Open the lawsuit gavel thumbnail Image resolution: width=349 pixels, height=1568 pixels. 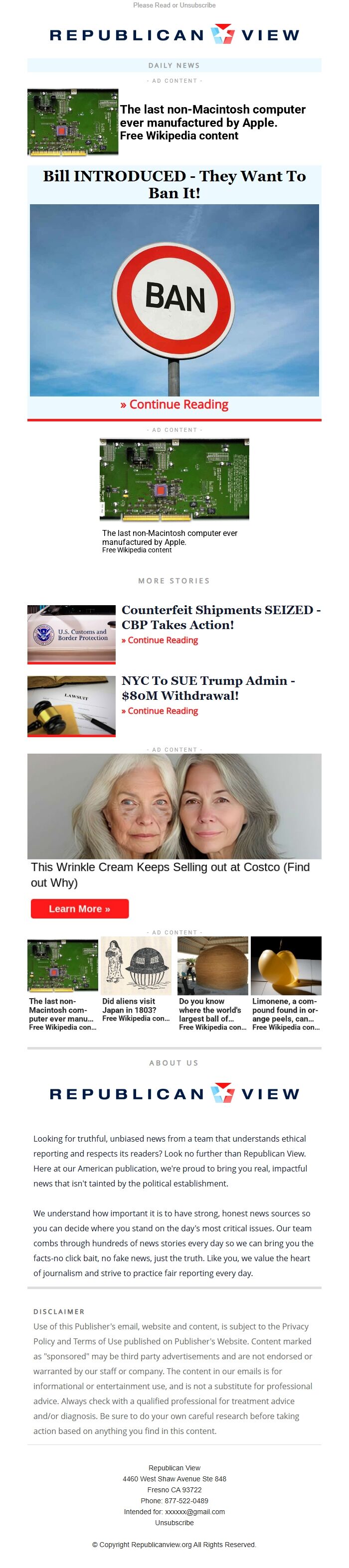click(x=71, y=705)
